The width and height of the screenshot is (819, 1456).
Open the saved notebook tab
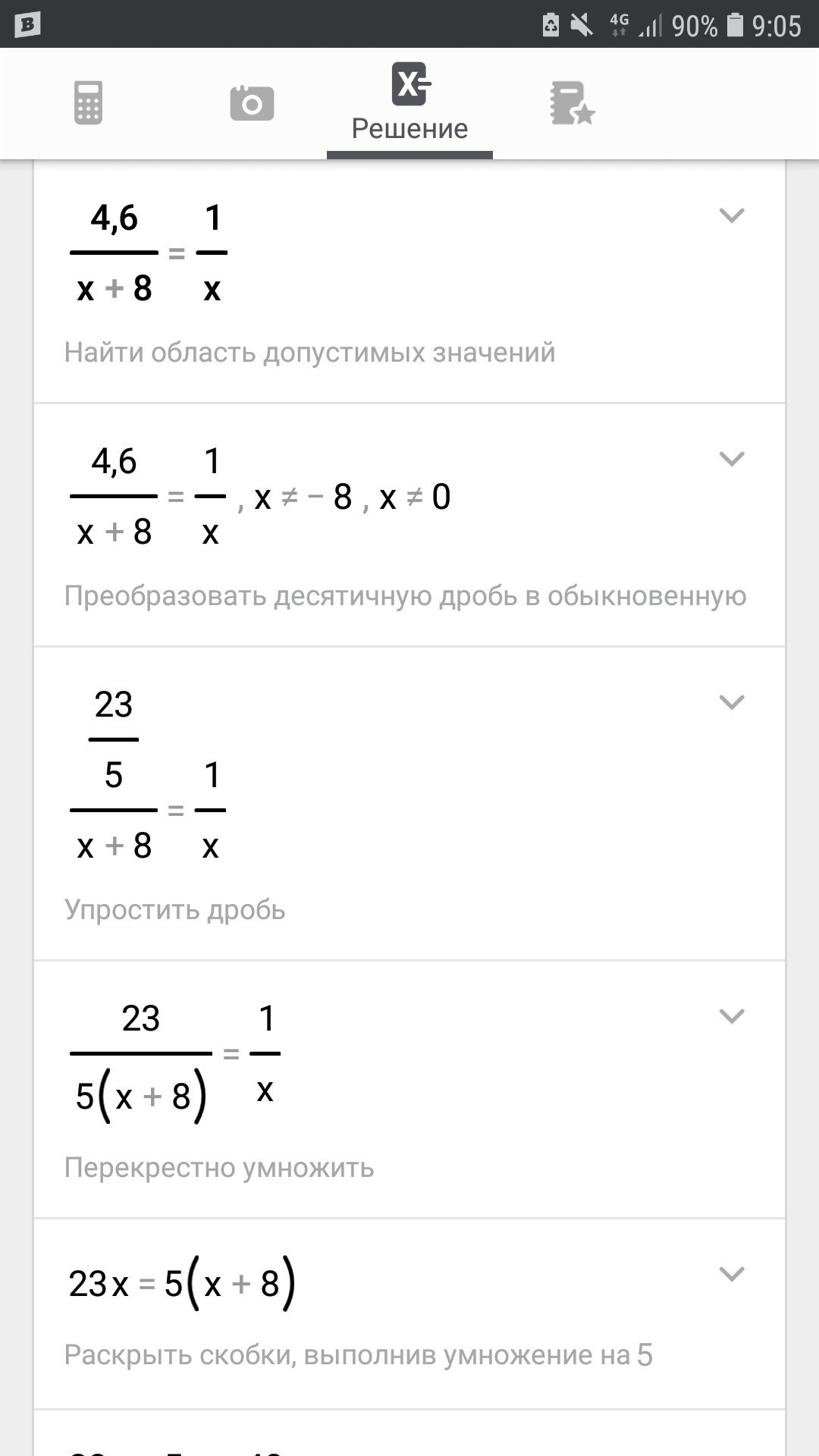point(572,103)
